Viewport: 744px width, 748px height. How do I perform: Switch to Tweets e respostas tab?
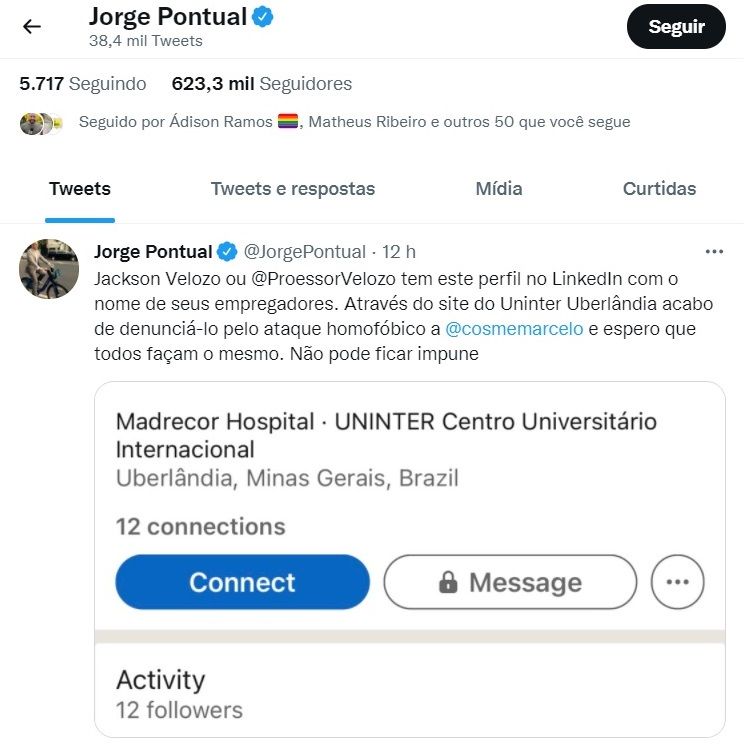point(293,189)
